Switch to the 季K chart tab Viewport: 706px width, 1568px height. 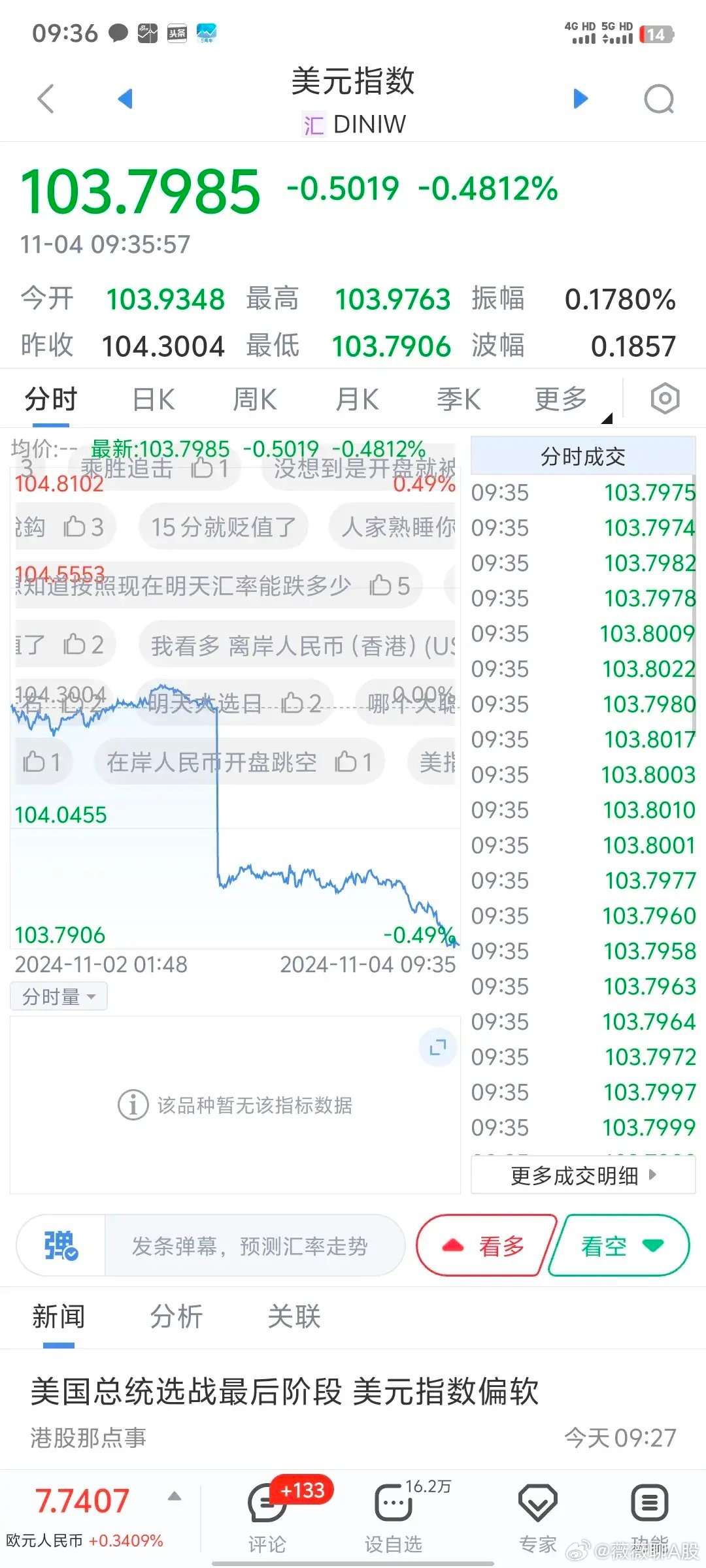[x=459, y=399]
